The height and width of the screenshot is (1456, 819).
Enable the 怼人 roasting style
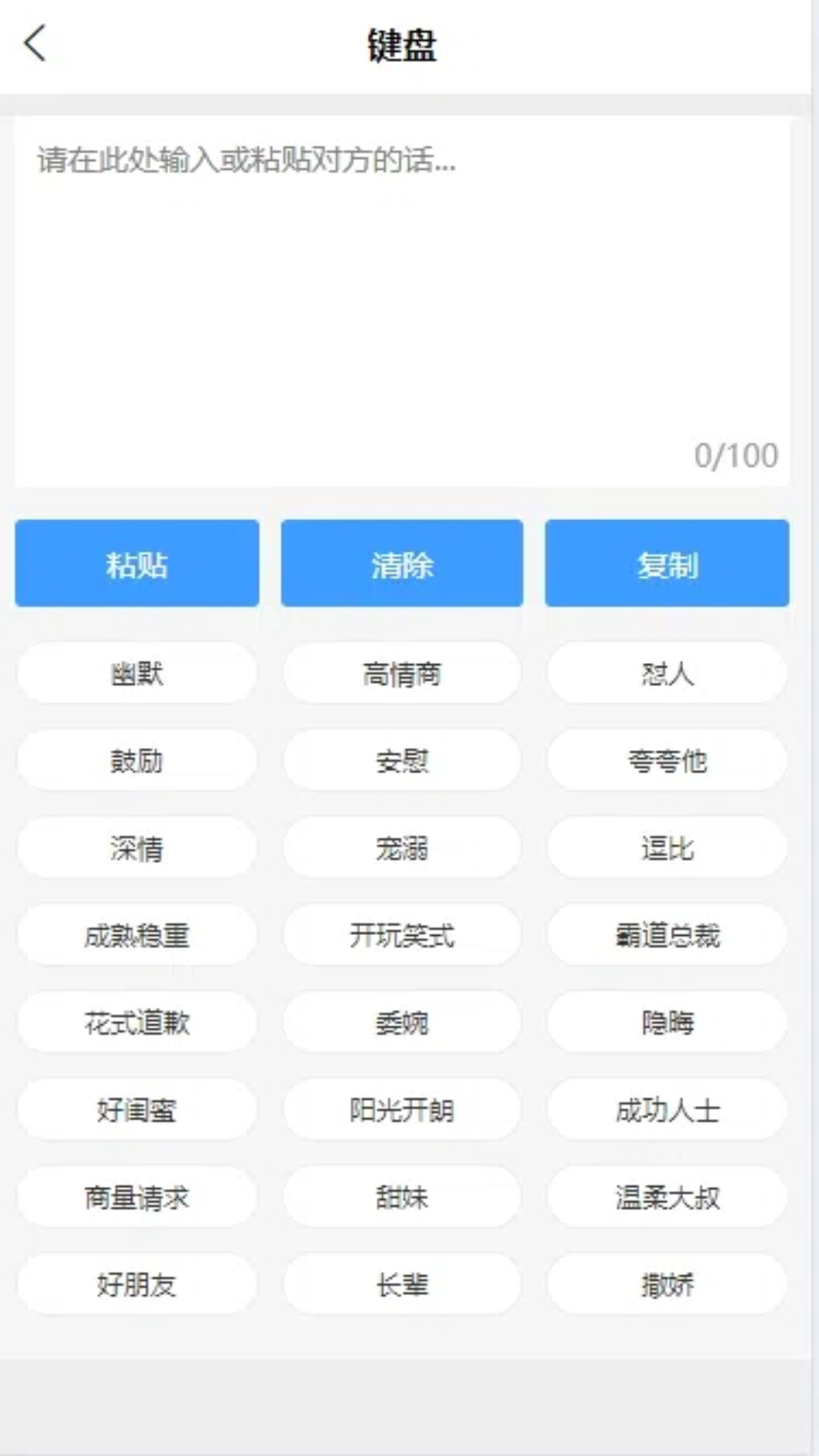pyautogui.click(x=667, y=673)
